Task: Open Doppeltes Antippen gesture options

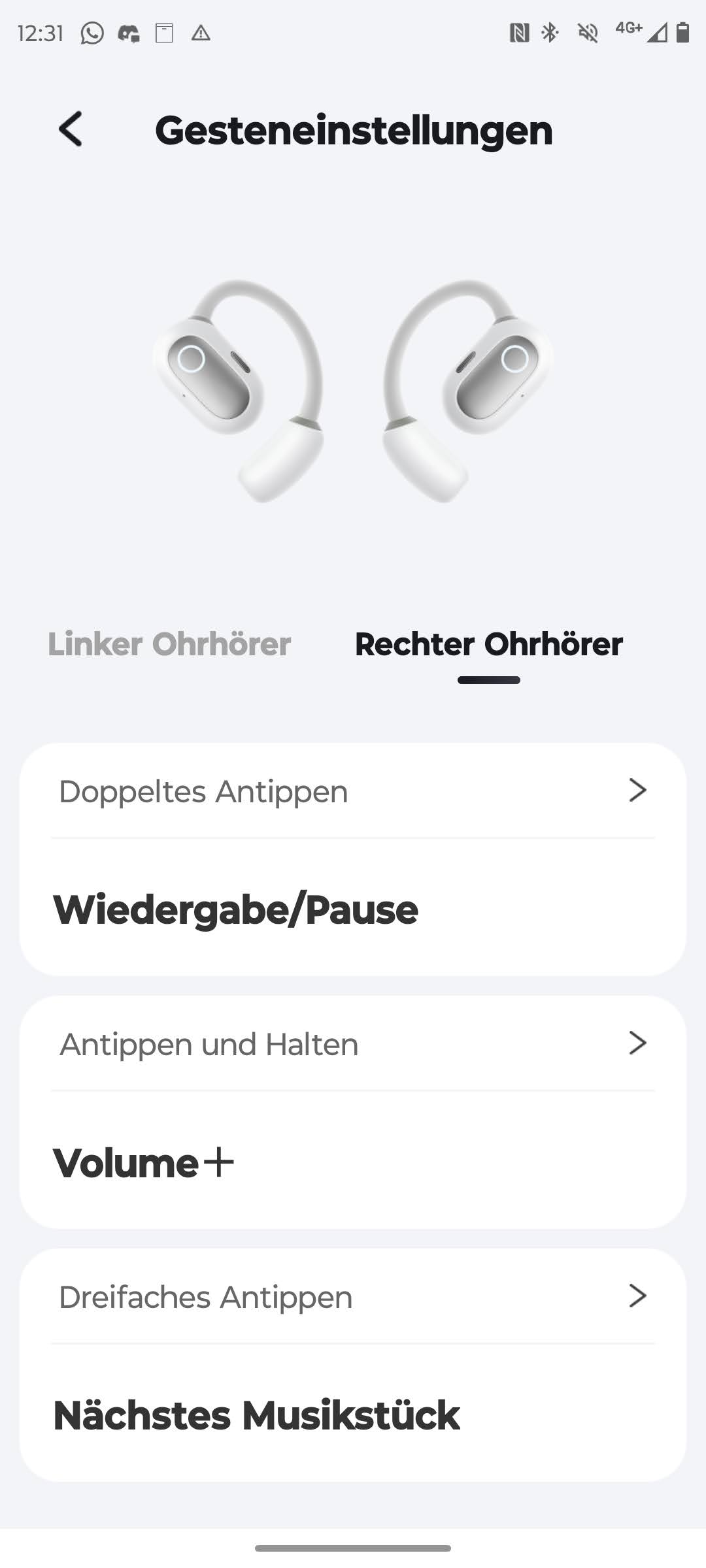Action: tap(353, 791)
